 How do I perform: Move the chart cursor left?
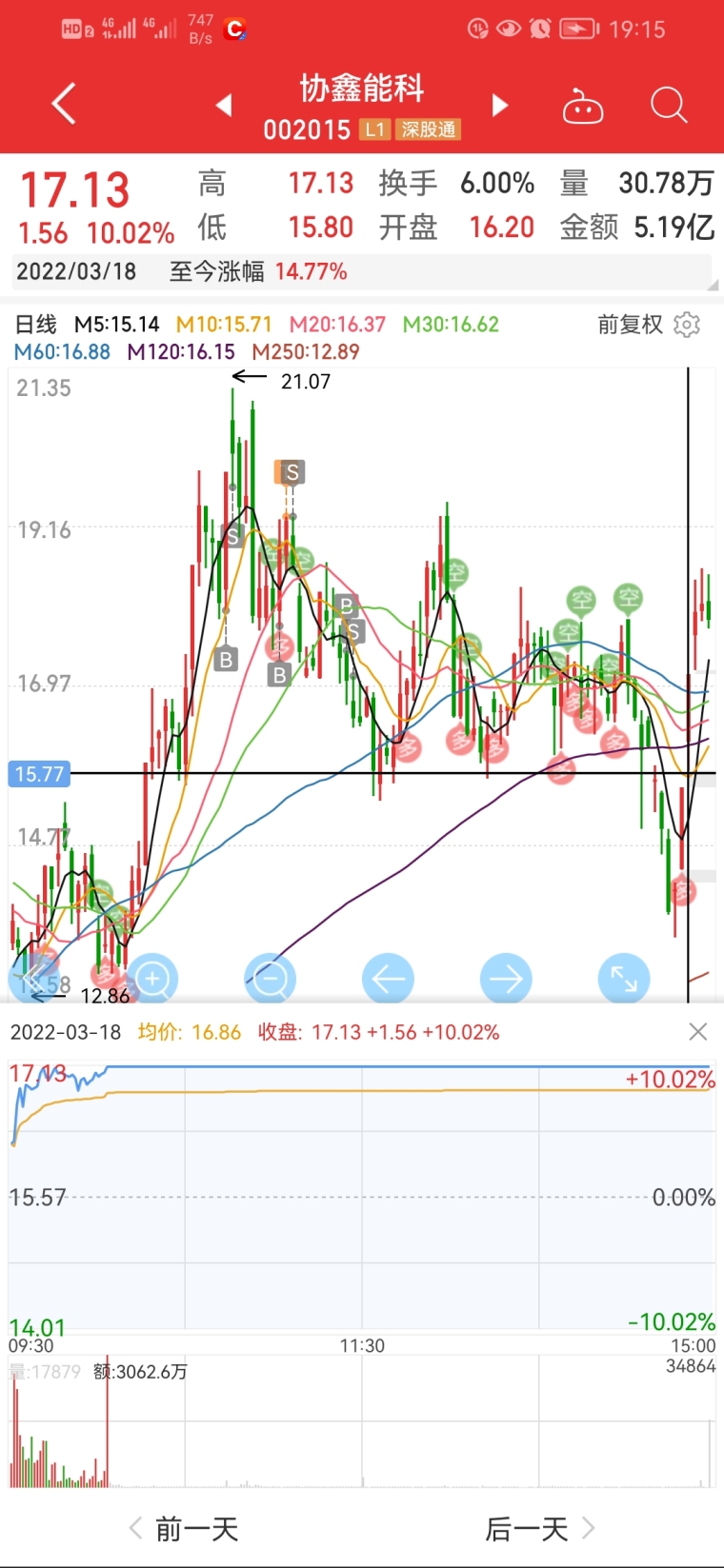pos(388,978)
